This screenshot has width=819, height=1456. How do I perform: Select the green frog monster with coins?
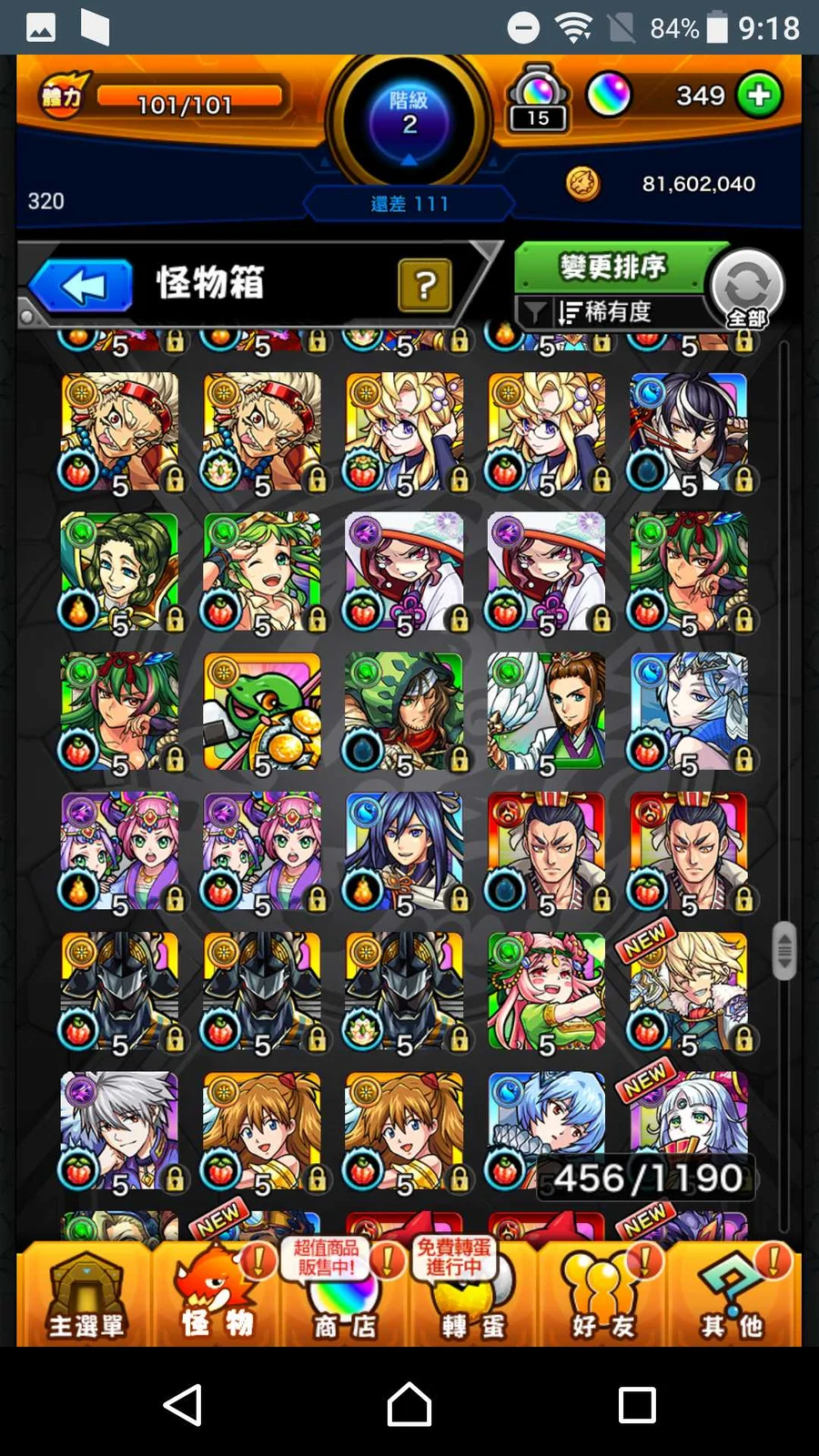point(262,711)
